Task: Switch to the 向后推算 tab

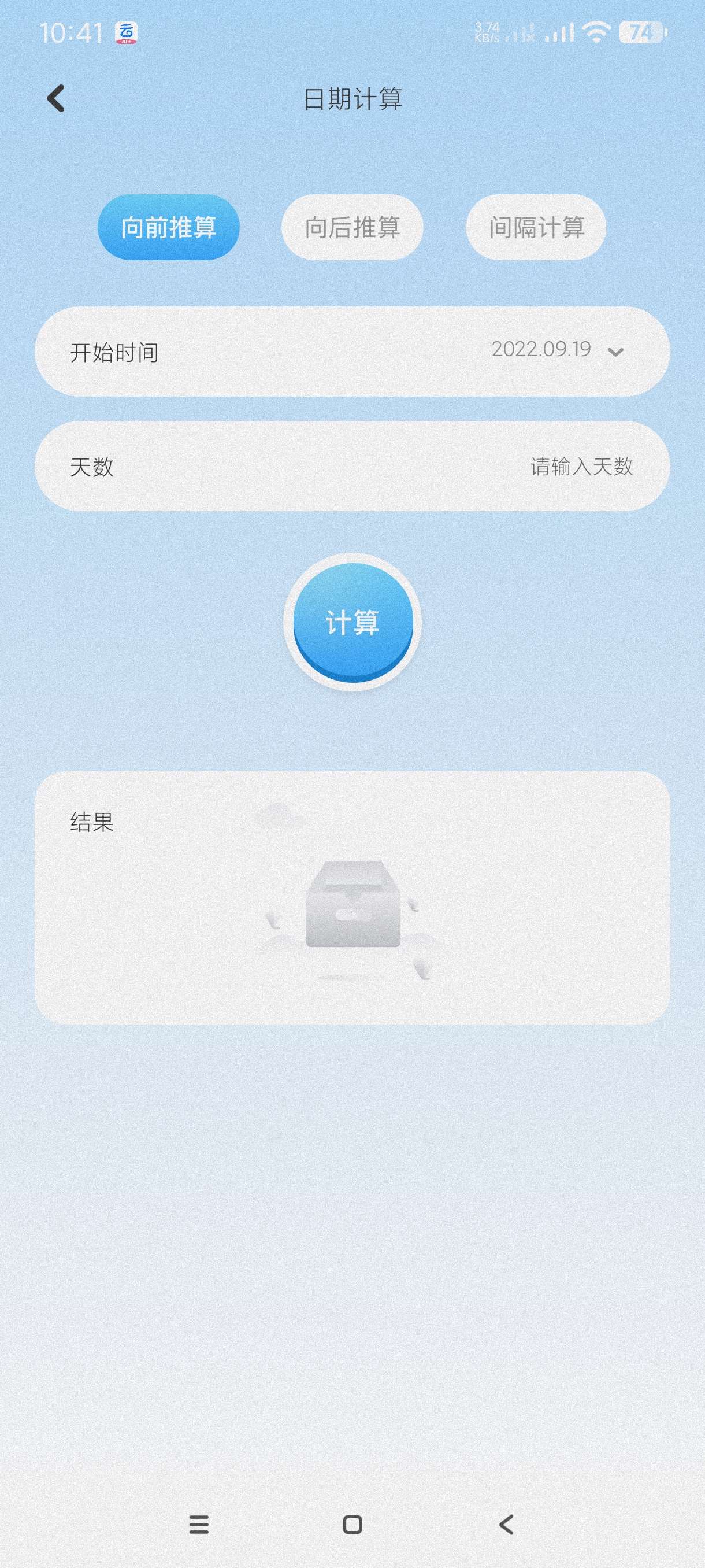Action: pos(352,228)
